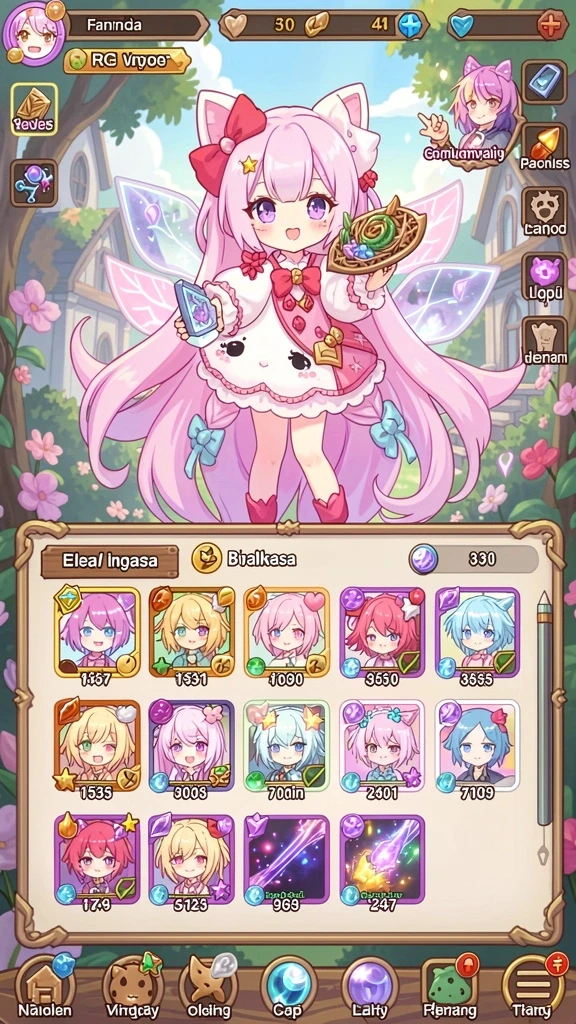
Task: Tap the blue plus next to 41
Action: coord(410,26)
